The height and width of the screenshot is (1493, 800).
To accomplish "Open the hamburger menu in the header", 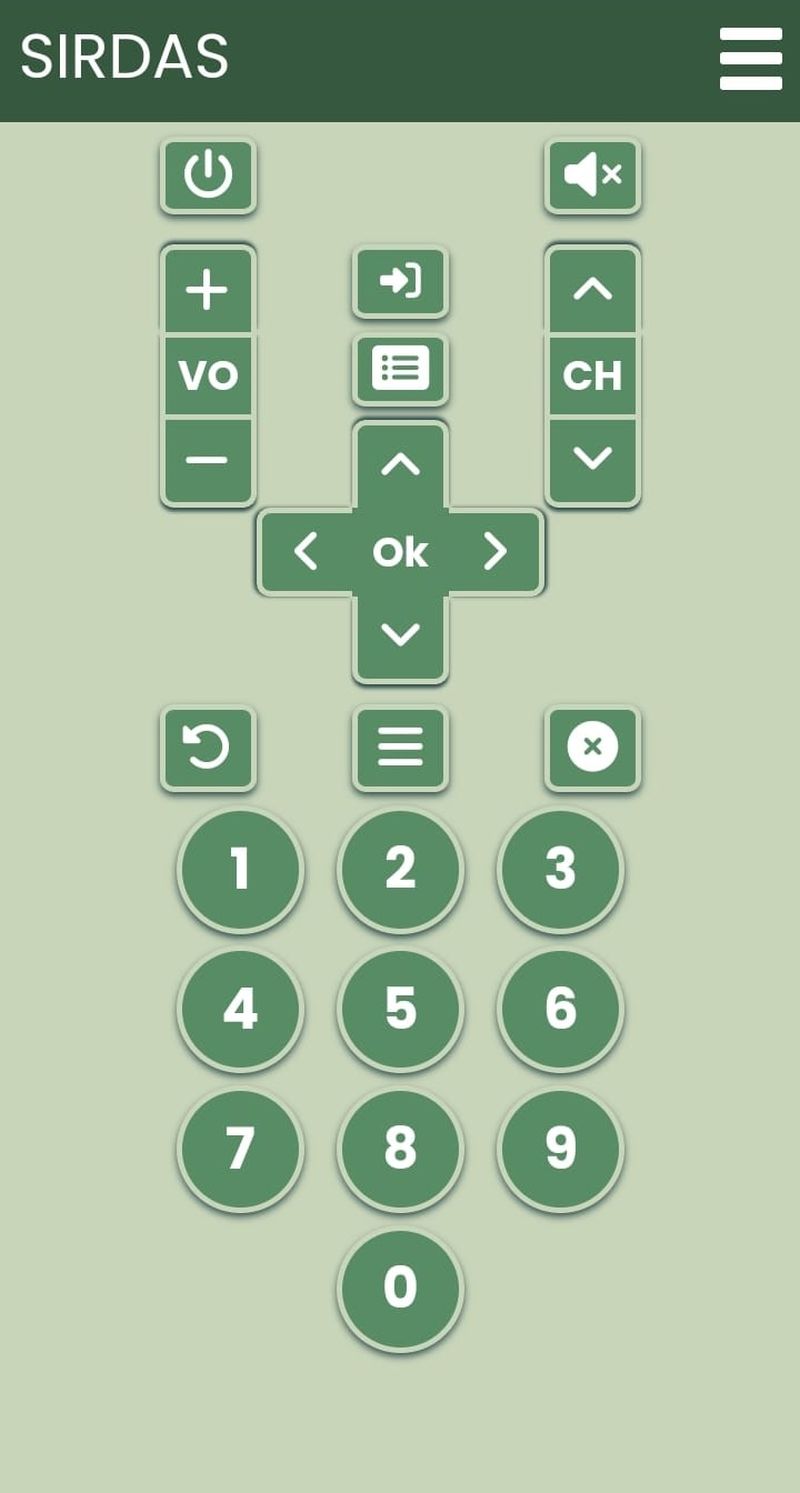I will click(x=751, y=59).
